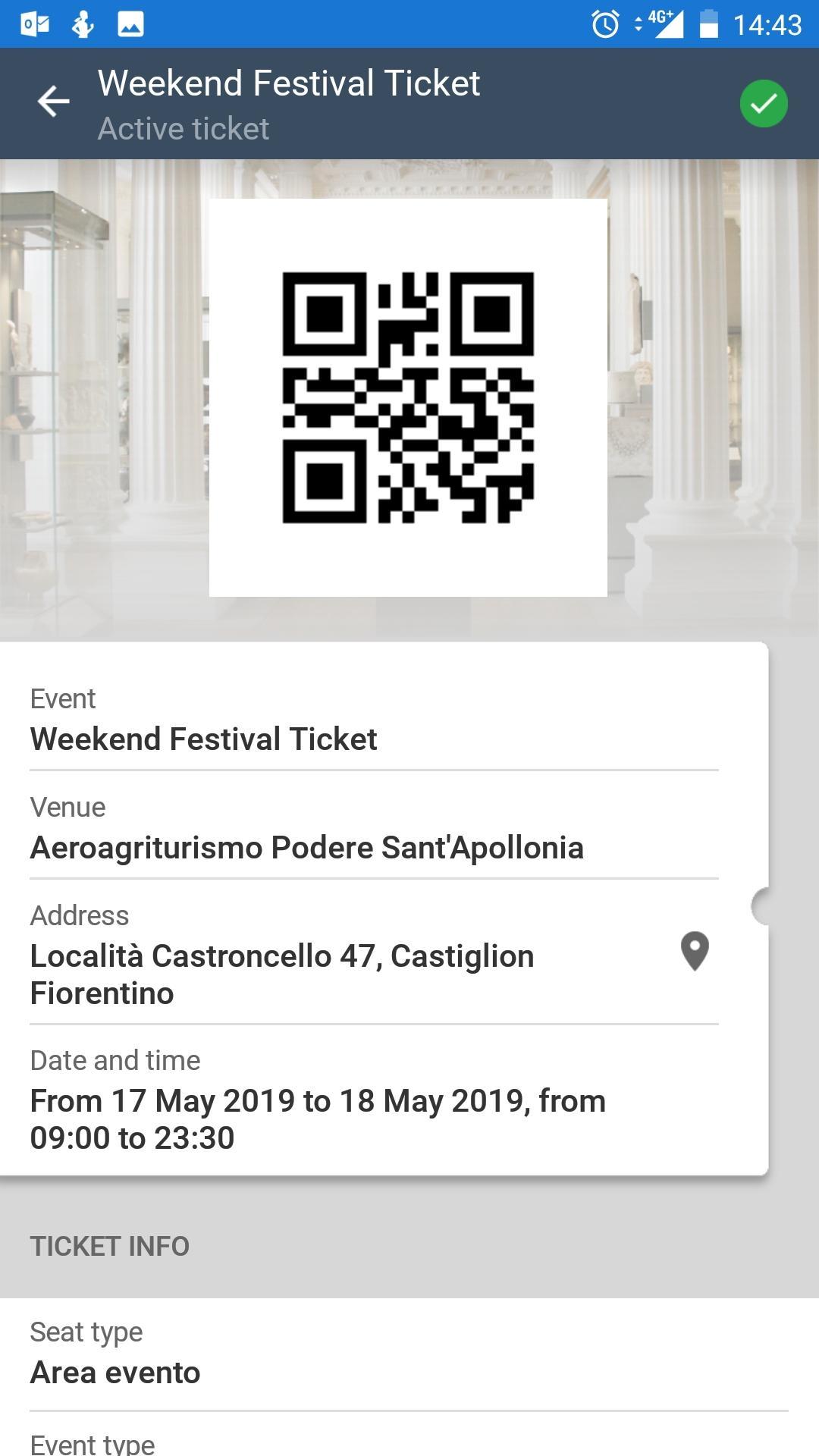Viewport: 819px width, 1456px height.
Task: Open the address location on map
Action: (x=694, y=951)
